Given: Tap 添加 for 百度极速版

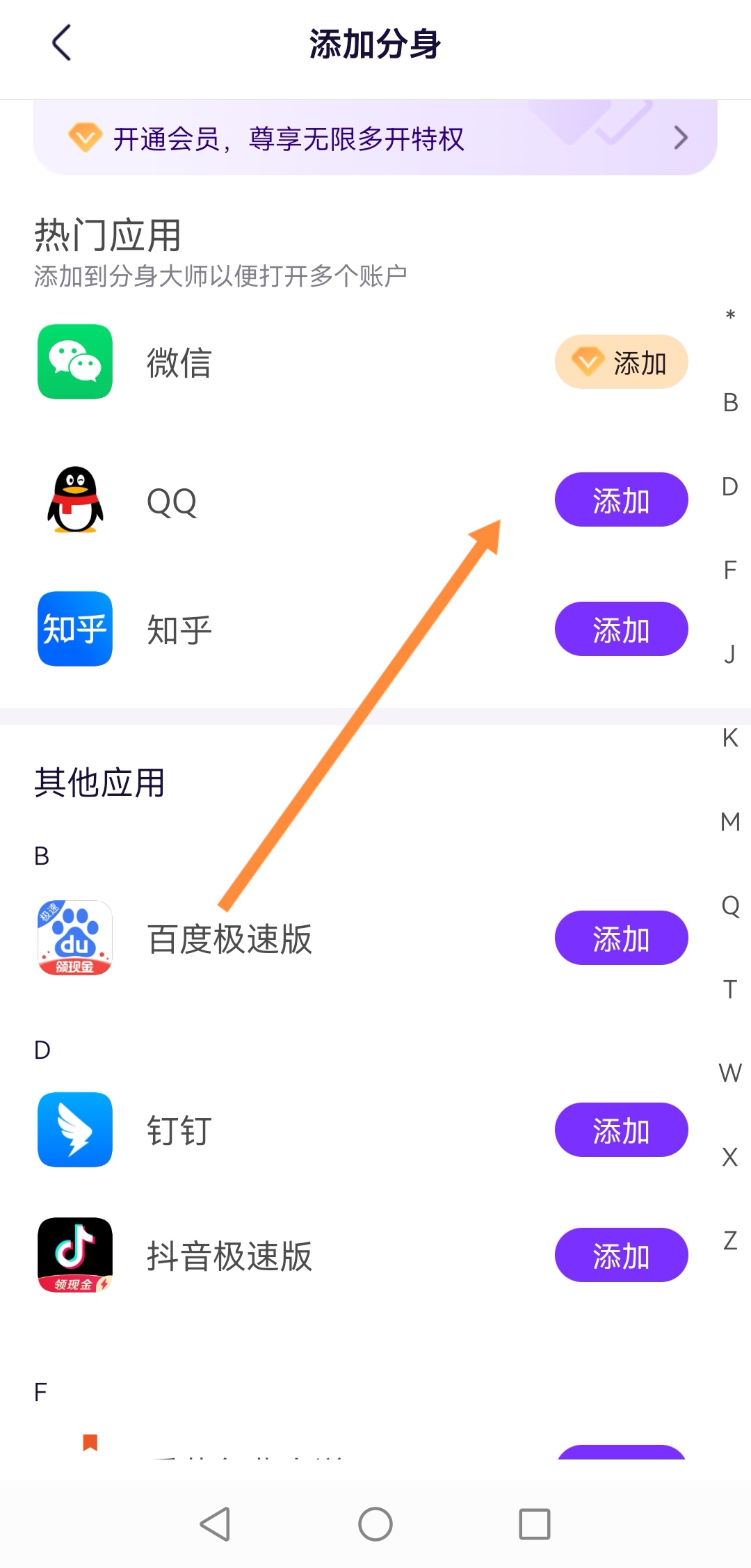Looking at the screenshot, I should pyautogui.click(x=621, y=938).
